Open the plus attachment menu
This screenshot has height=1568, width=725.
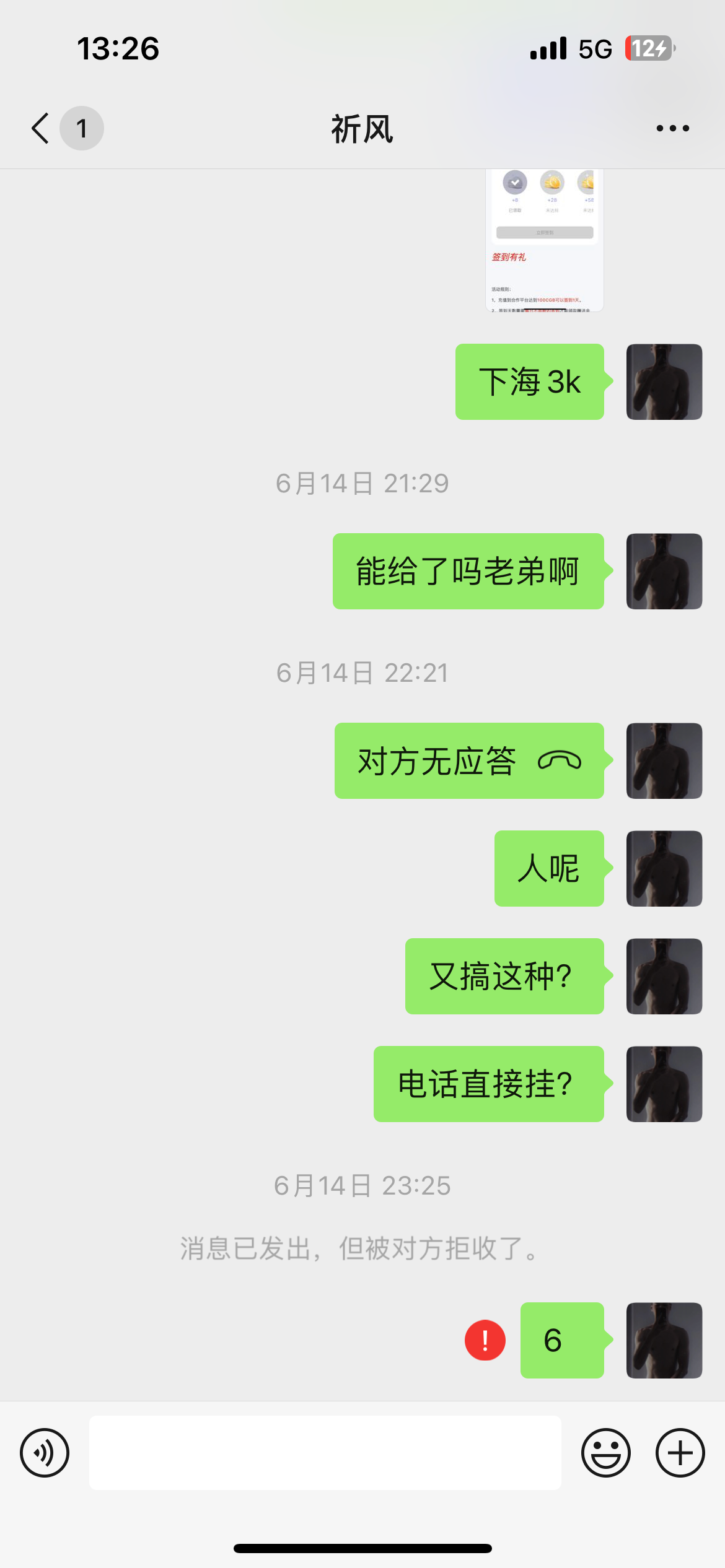[680, 1452]
